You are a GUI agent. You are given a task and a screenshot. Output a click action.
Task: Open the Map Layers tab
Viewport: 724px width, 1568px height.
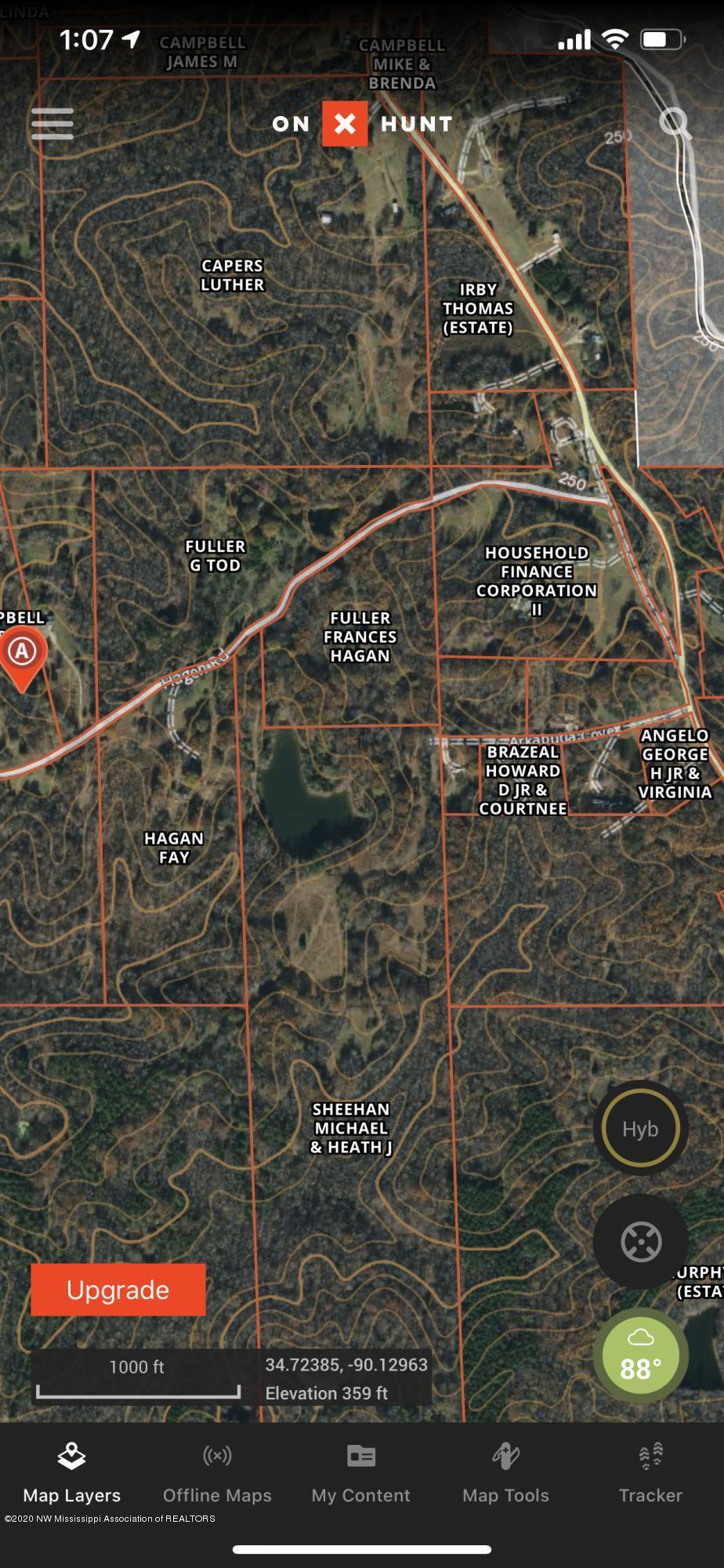pyautogui.click(x=72, y=1473)
